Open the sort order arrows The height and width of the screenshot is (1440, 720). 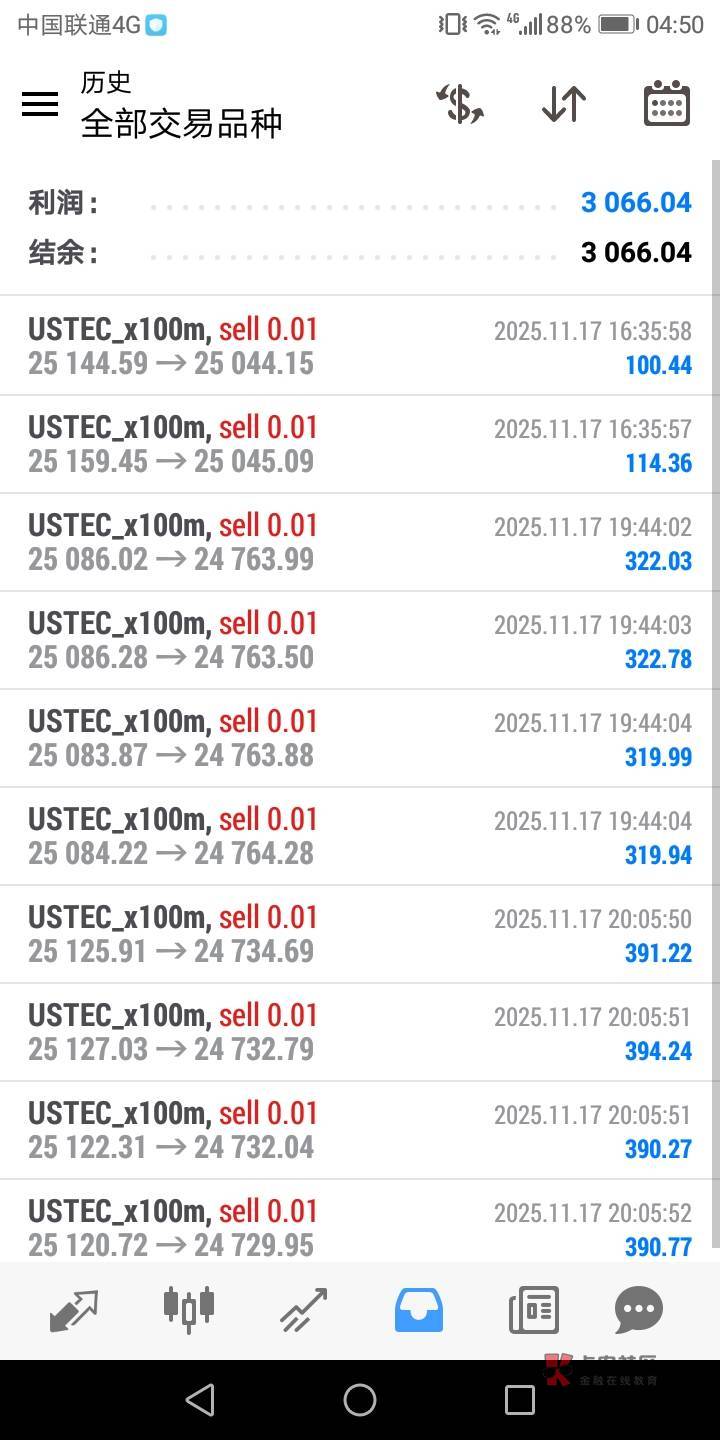coord(564,104)
